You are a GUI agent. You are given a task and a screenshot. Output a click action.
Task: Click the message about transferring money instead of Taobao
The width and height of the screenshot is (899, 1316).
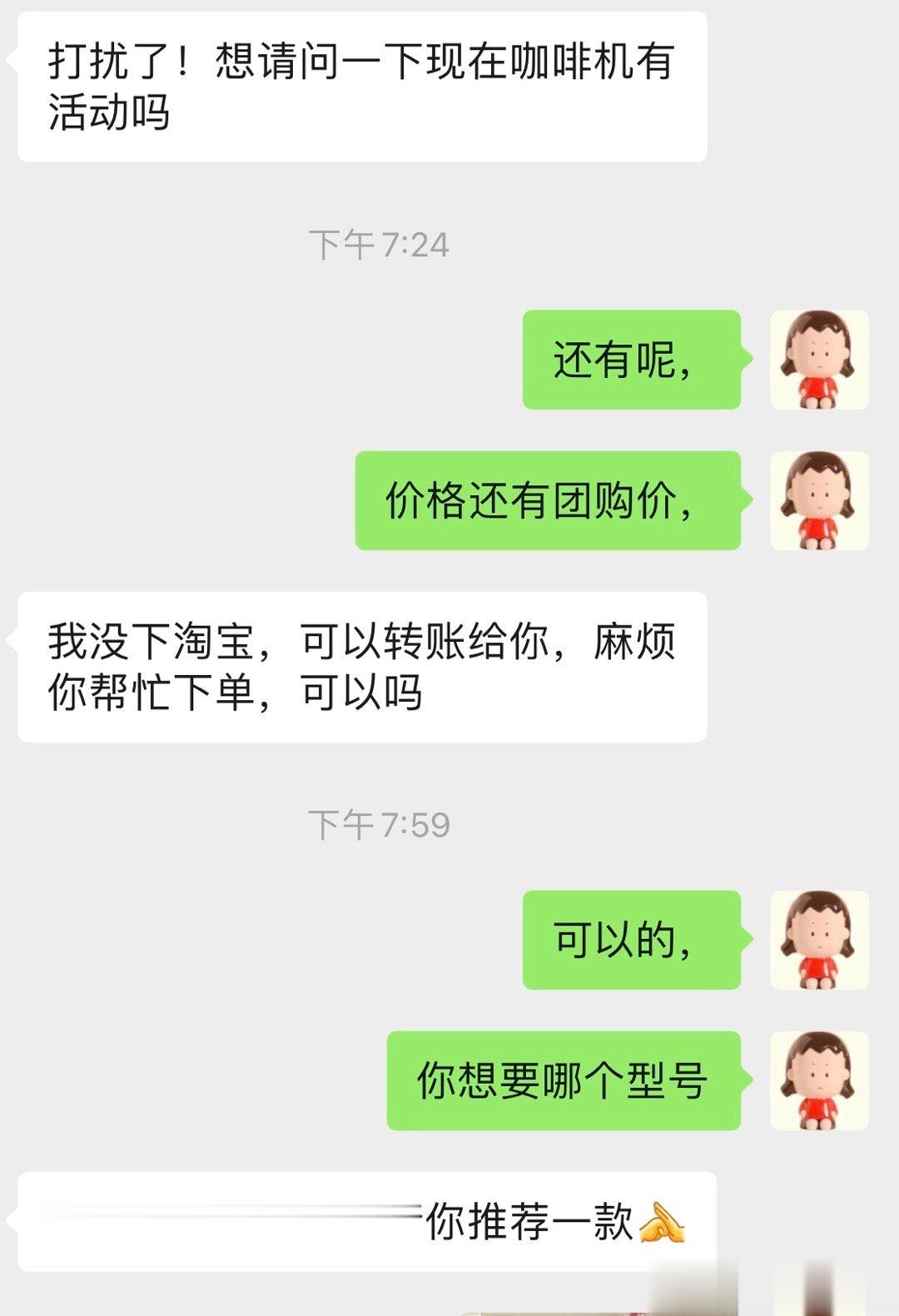coord(358,662)
